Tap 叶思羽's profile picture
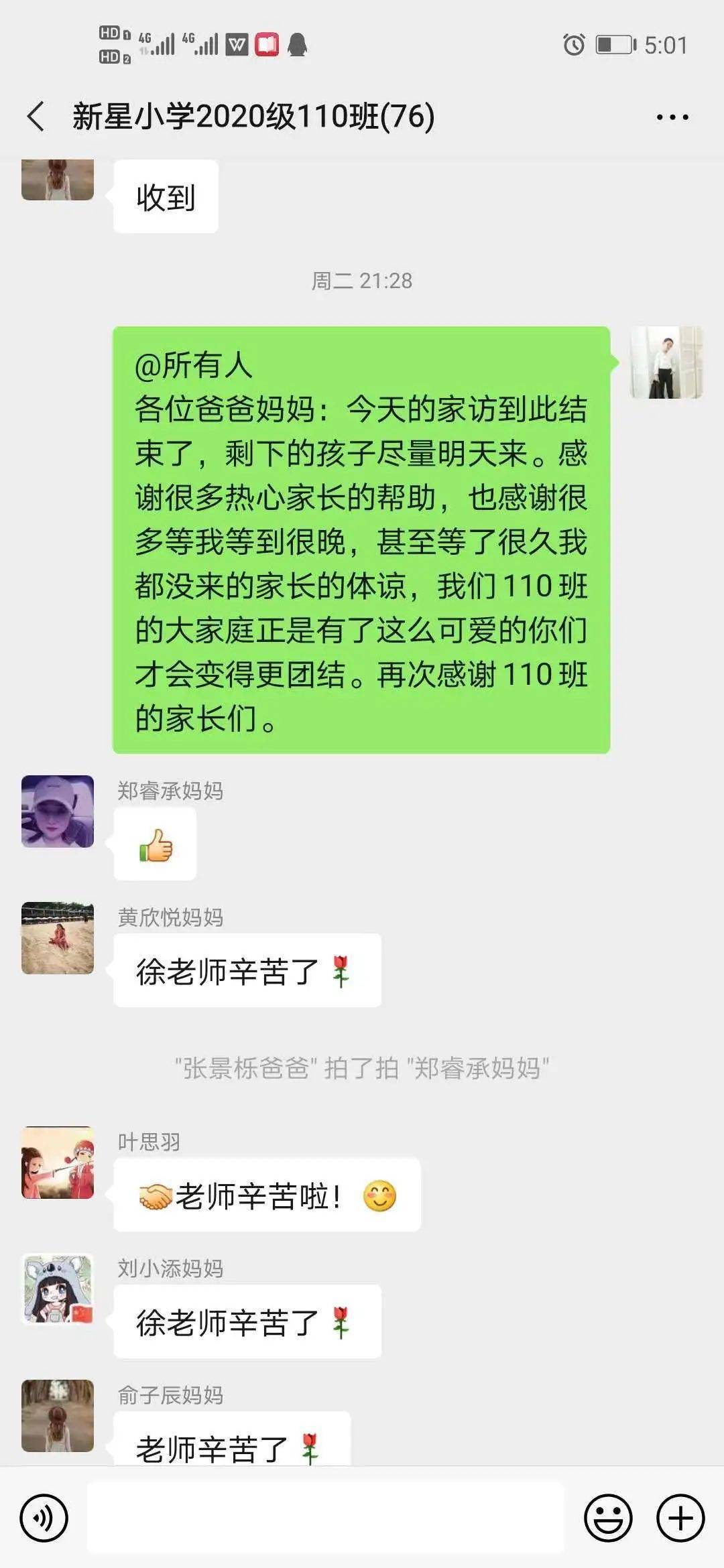Viewport: 724px width, 1568px height. click(58, 1163)
